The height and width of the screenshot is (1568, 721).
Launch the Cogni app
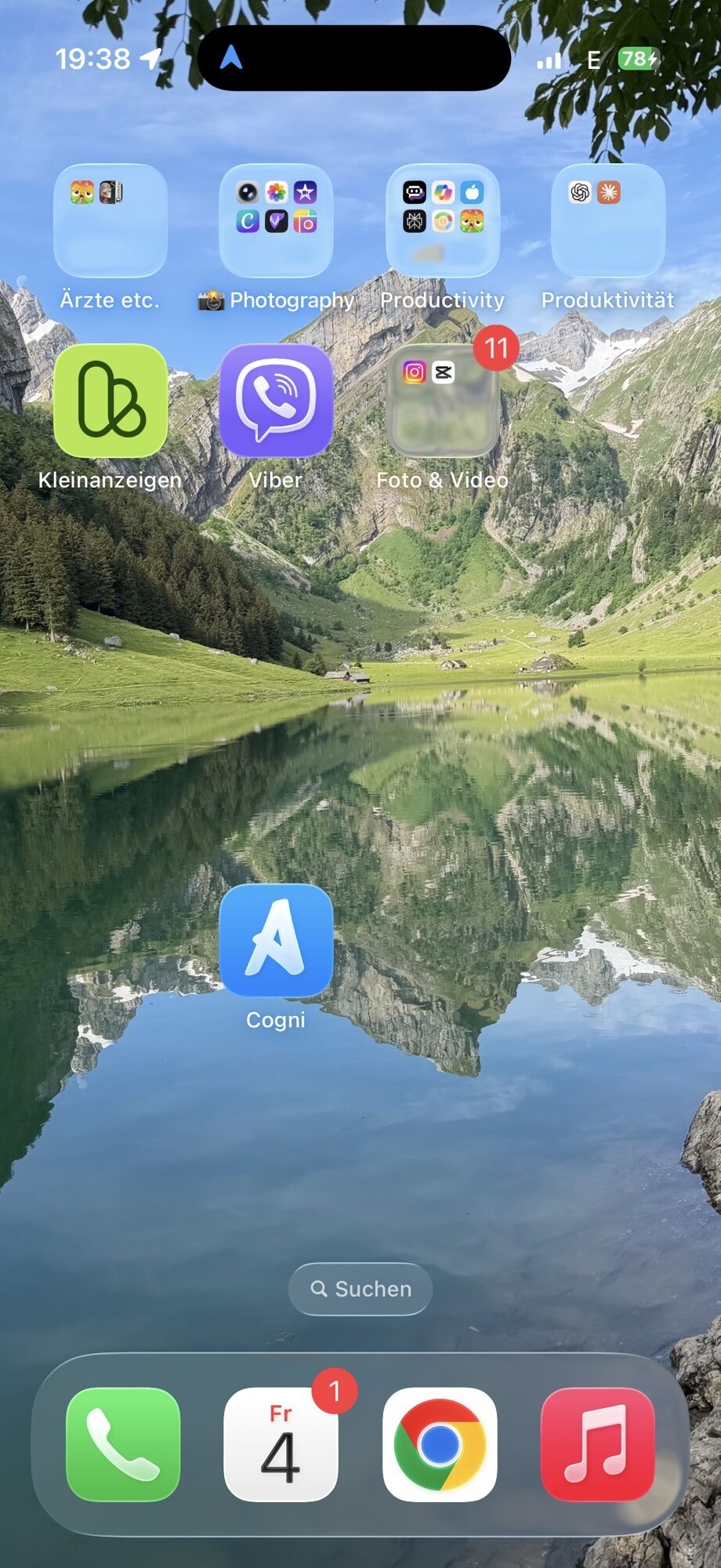[x=276, y=940]
